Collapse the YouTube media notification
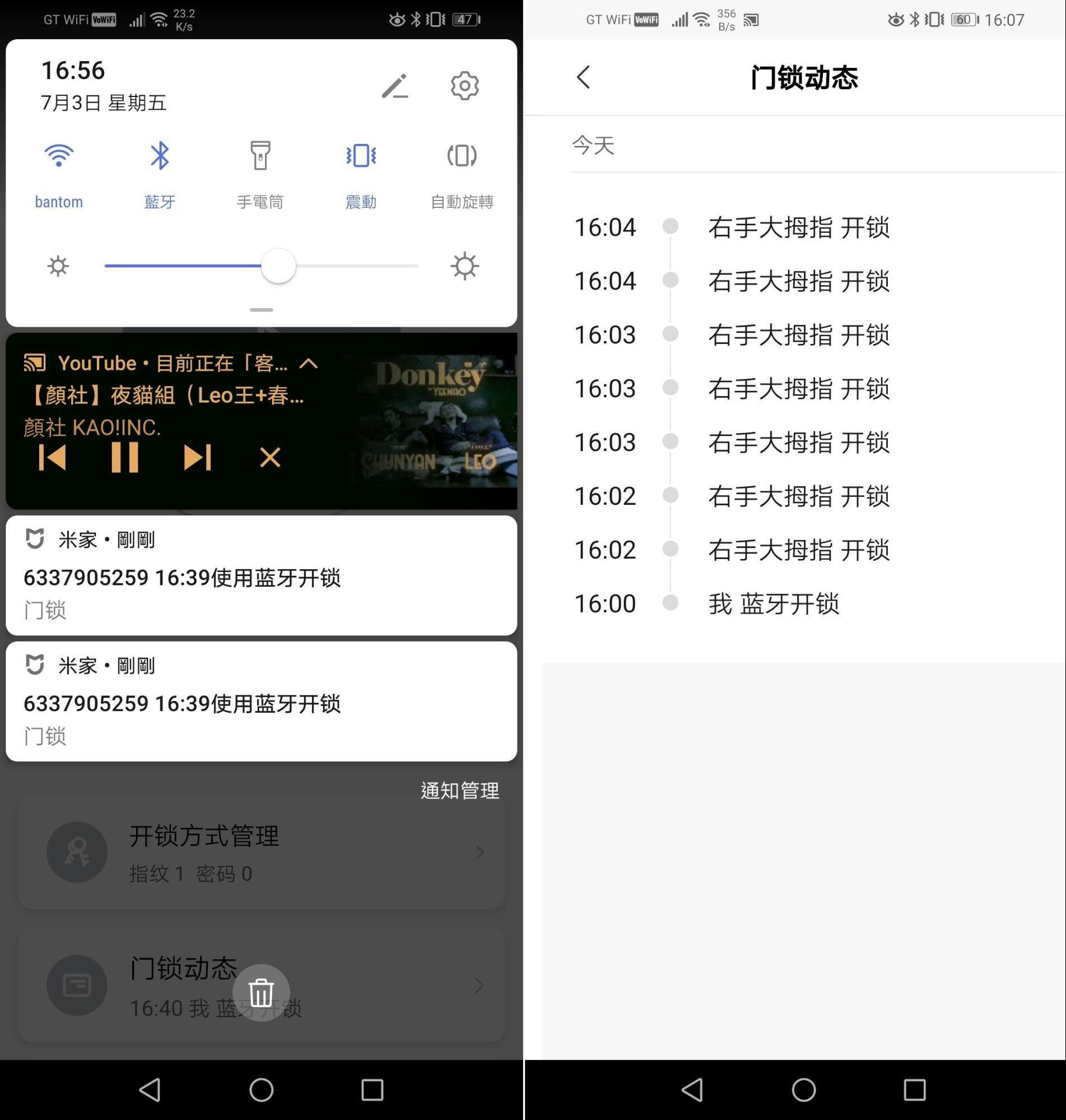The height and width of the screenshot is (1120, 1066). click(309, 364)
